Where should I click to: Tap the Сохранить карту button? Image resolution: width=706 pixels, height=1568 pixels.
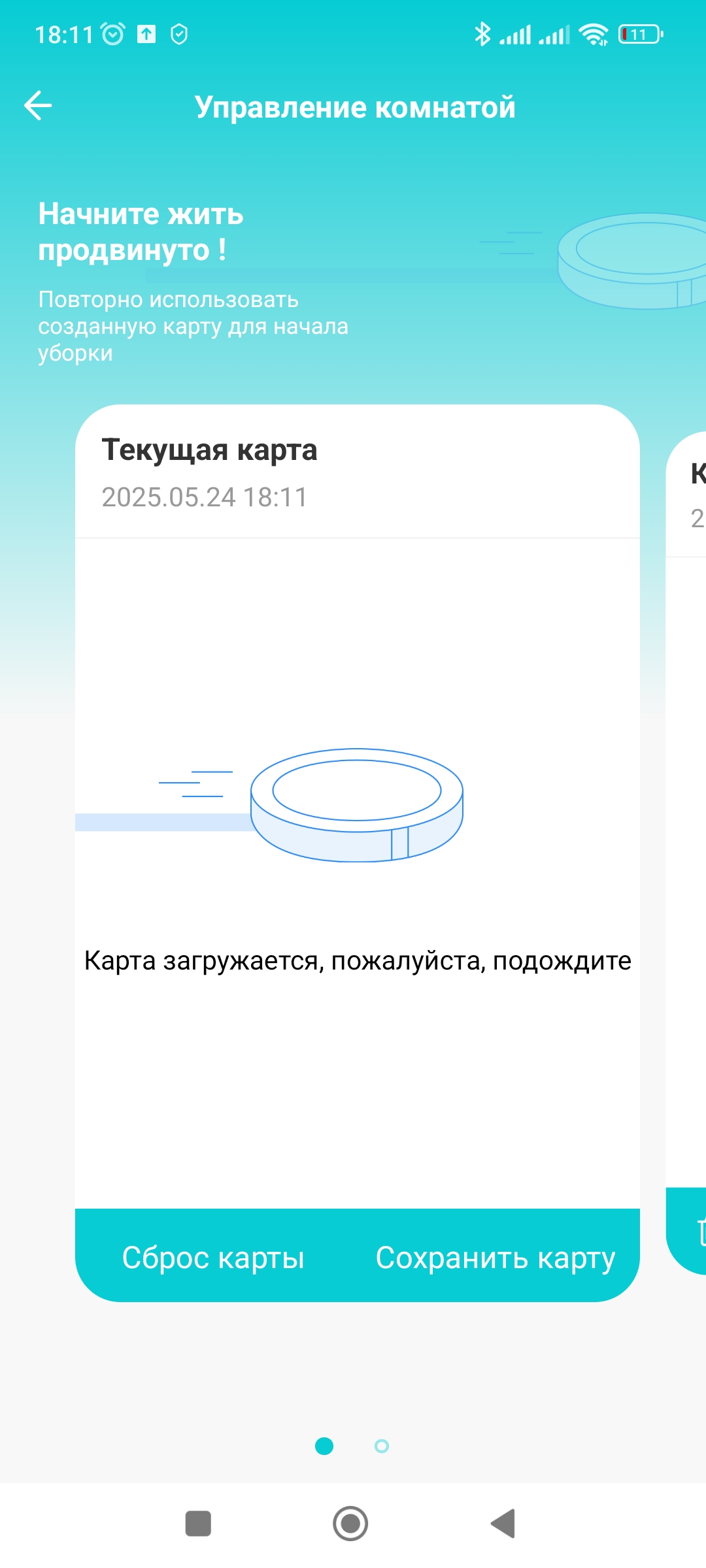pyautogui.click(x=495, y=1257)
